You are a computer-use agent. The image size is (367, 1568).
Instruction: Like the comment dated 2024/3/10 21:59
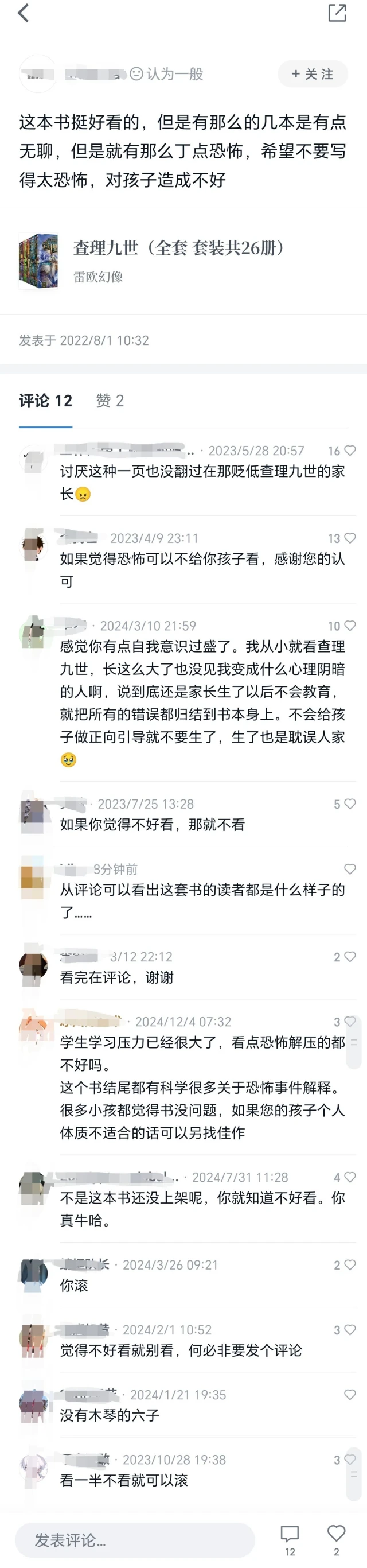[349, 626]
